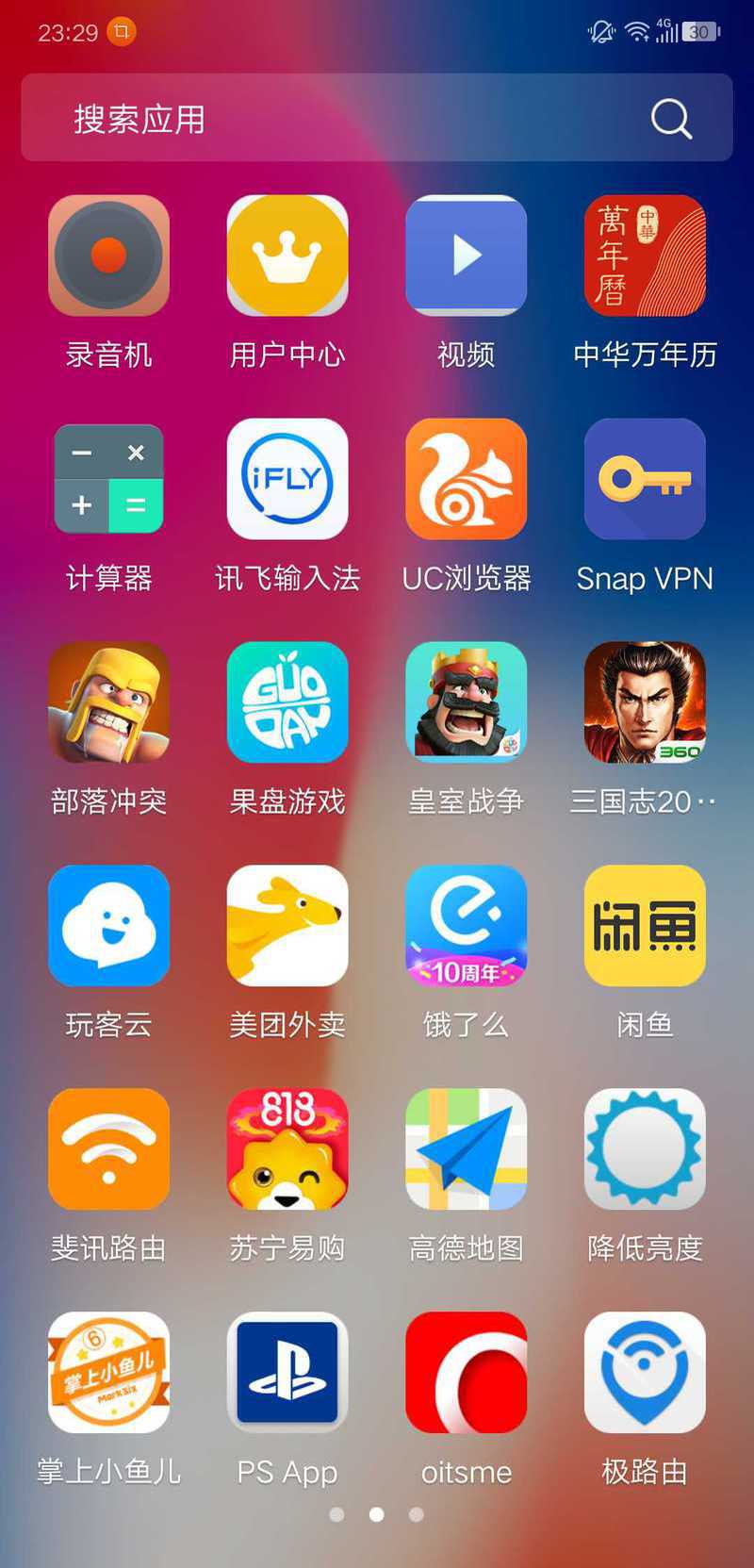Open 饿了么 app

click(x=466, y=926)
